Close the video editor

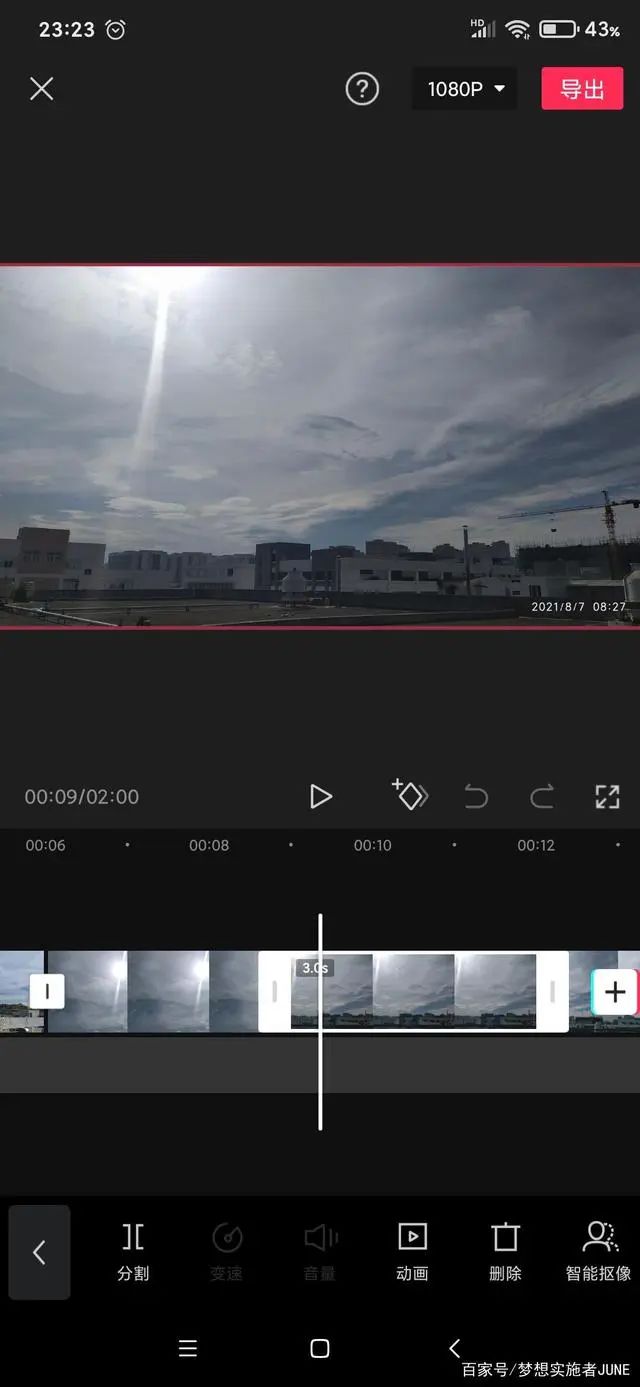[41, 89]
